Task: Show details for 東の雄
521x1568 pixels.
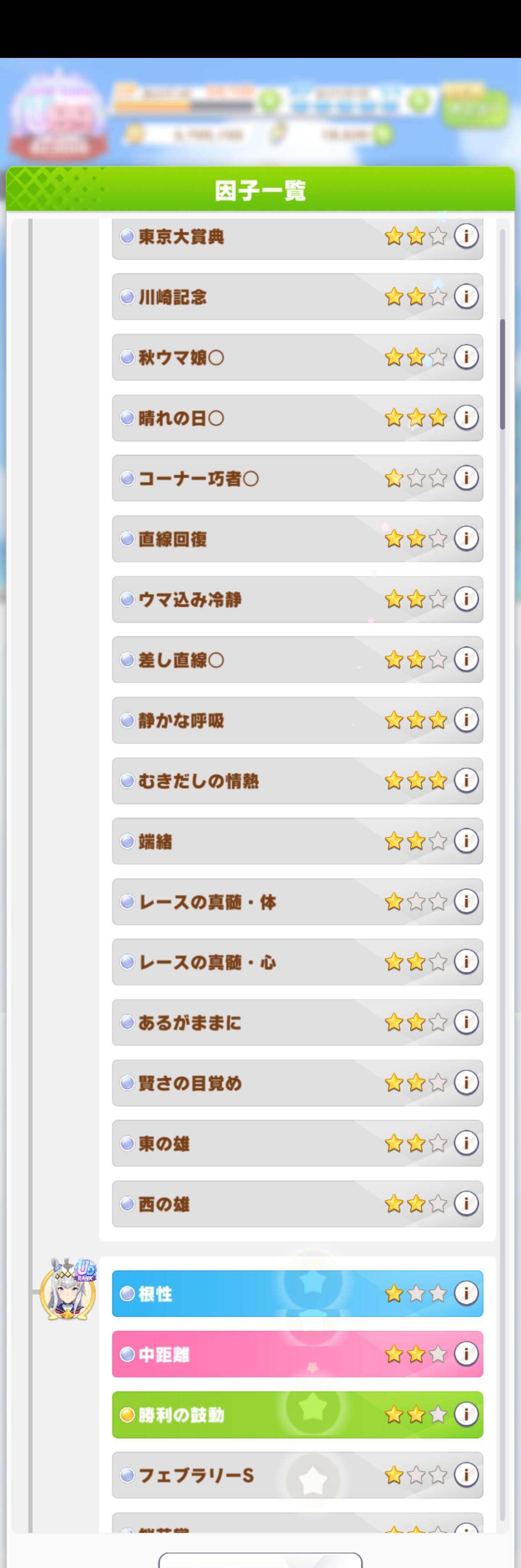Action: (x=466, y=1143)
